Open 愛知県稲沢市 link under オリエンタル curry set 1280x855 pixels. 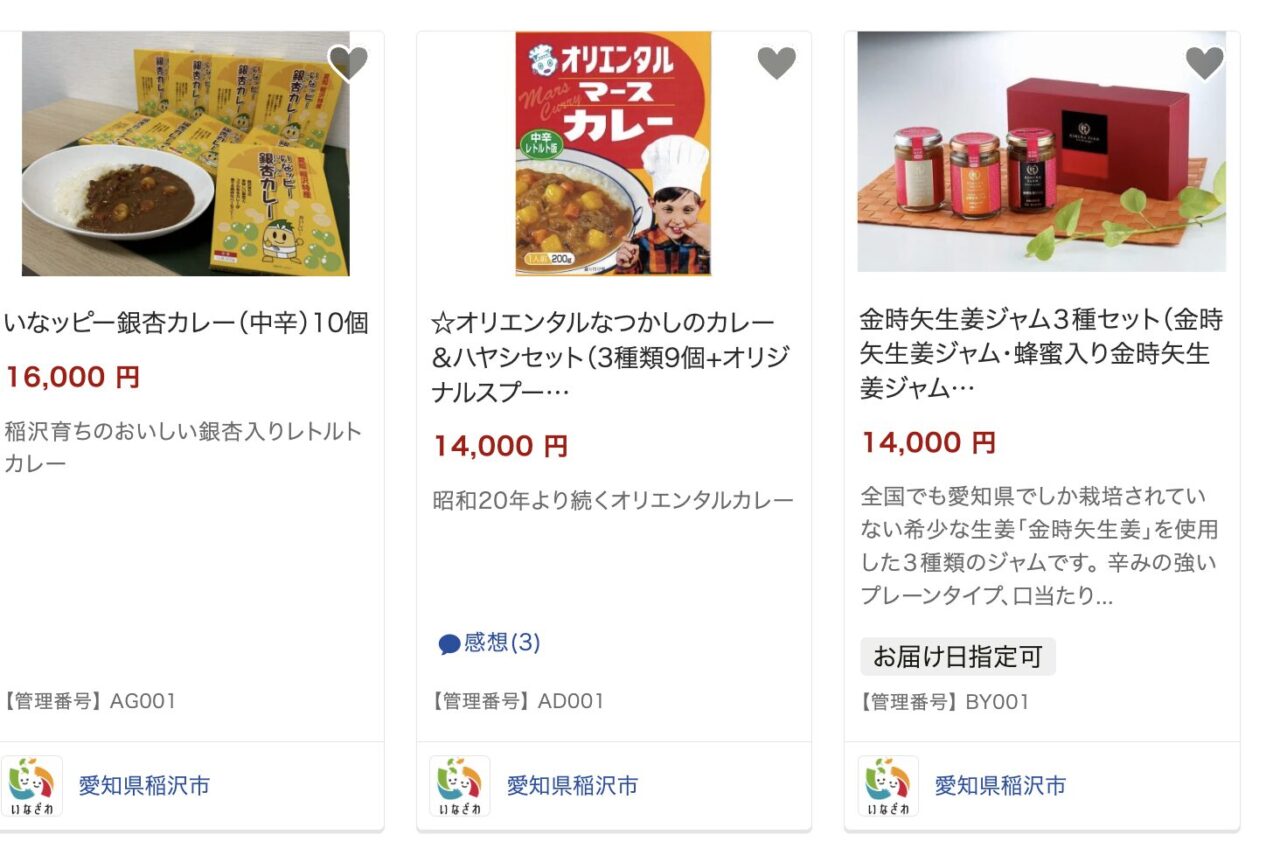(x=572, y=786)
